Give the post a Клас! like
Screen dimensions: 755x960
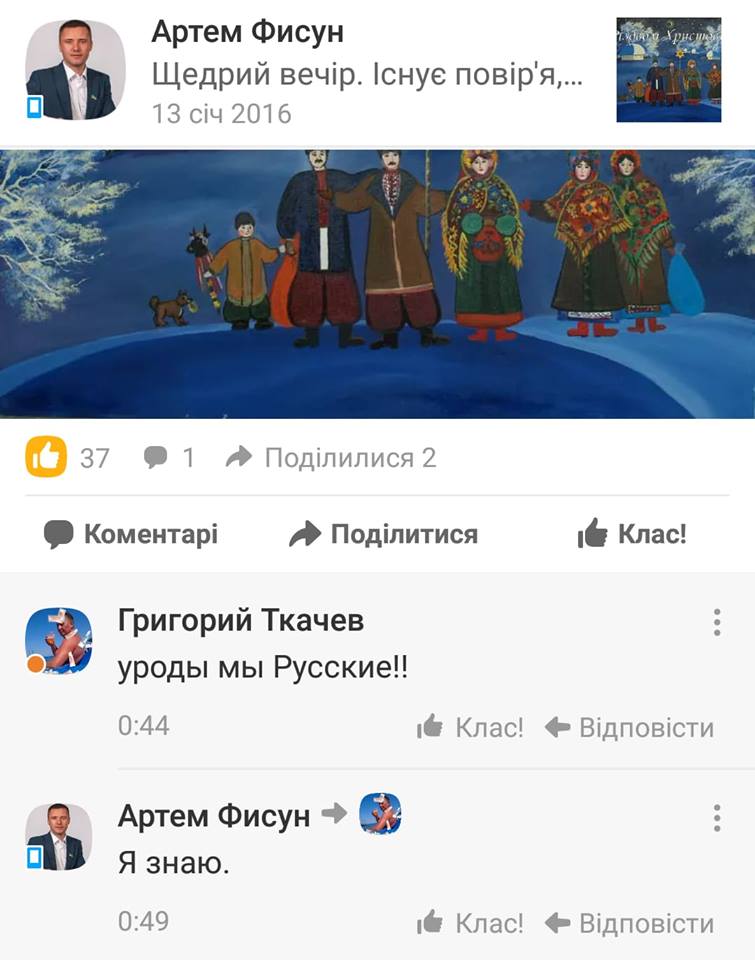632,534
